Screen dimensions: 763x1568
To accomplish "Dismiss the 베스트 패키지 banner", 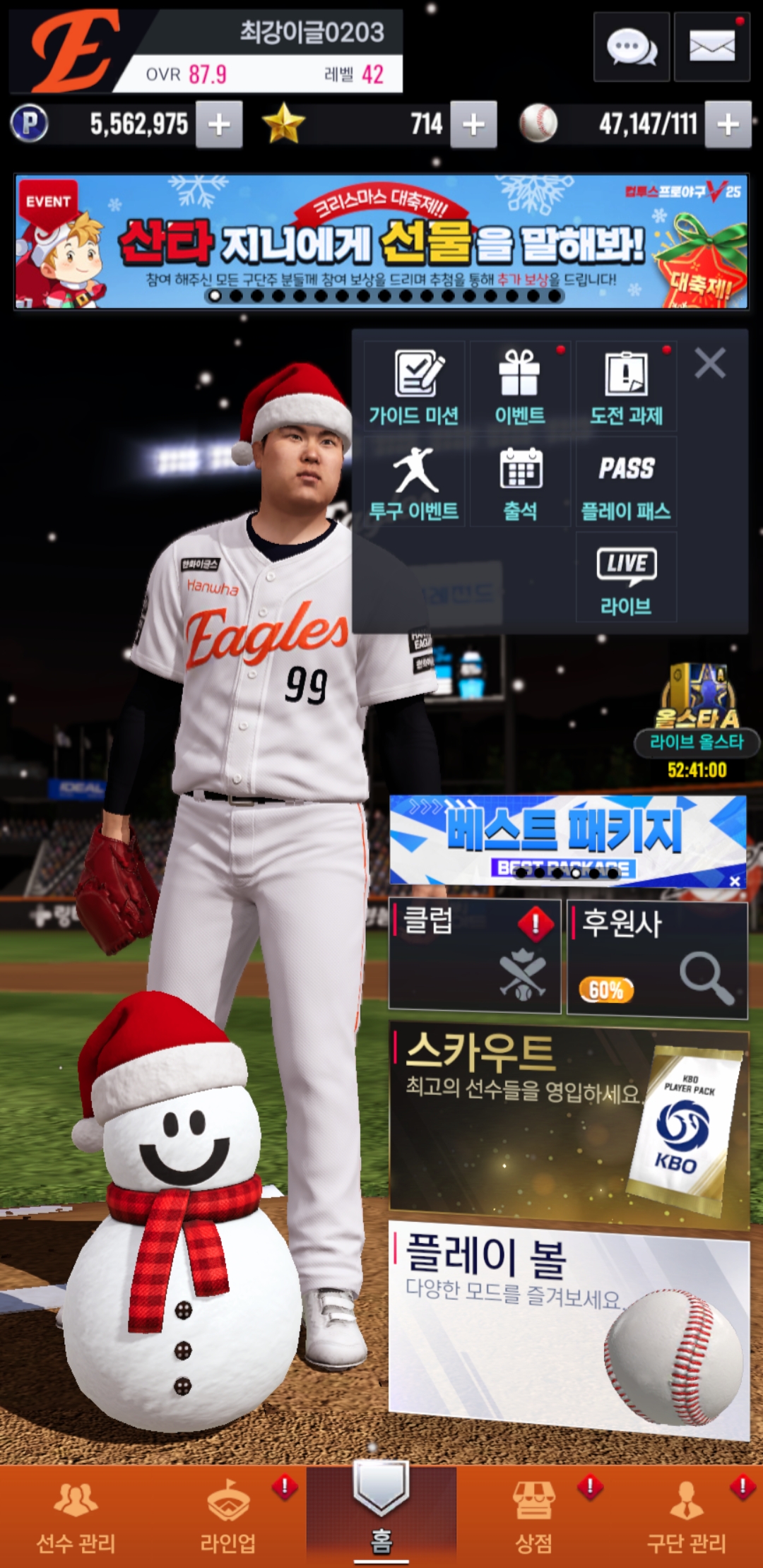I will click(735, 881).
